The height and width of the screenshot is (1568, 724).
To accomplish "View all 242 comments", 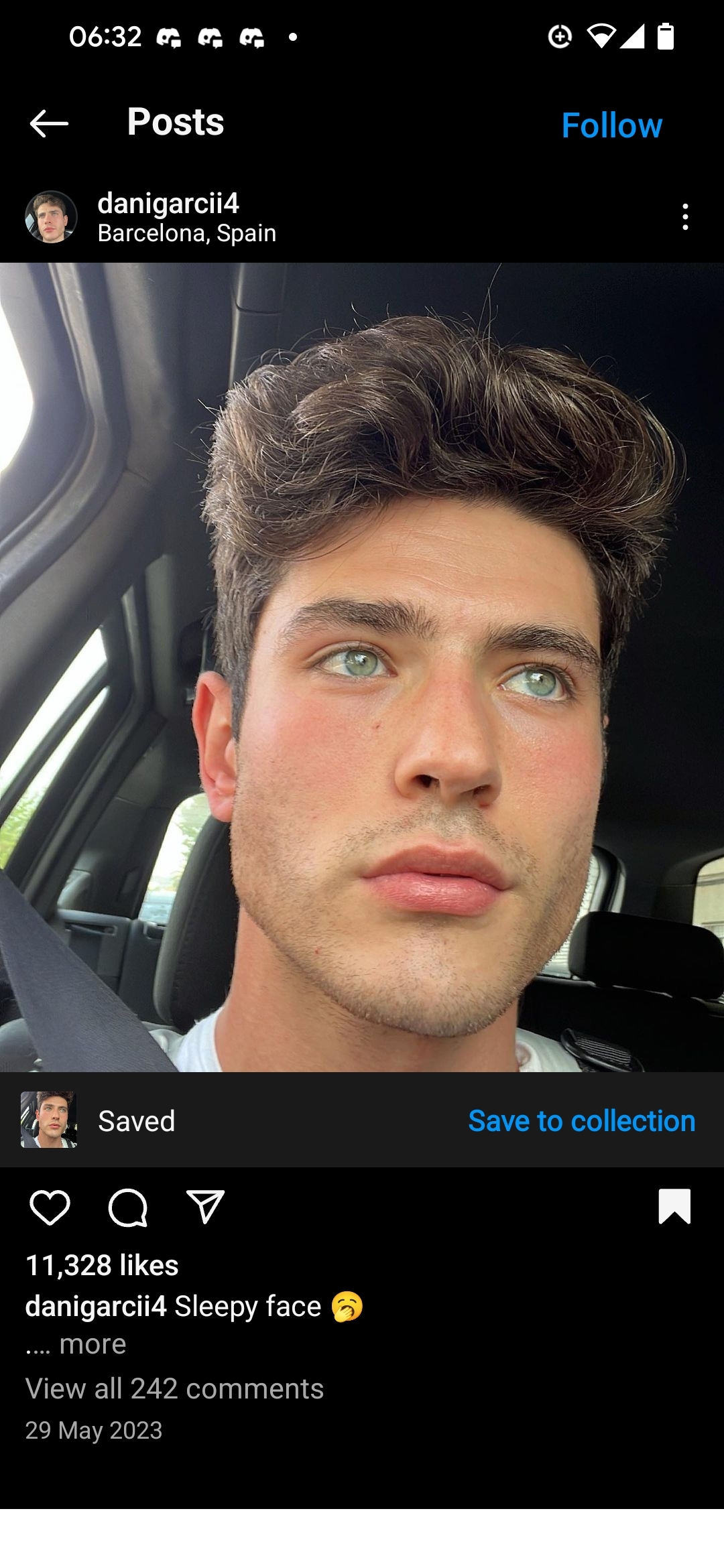I will click(174, 1388).
